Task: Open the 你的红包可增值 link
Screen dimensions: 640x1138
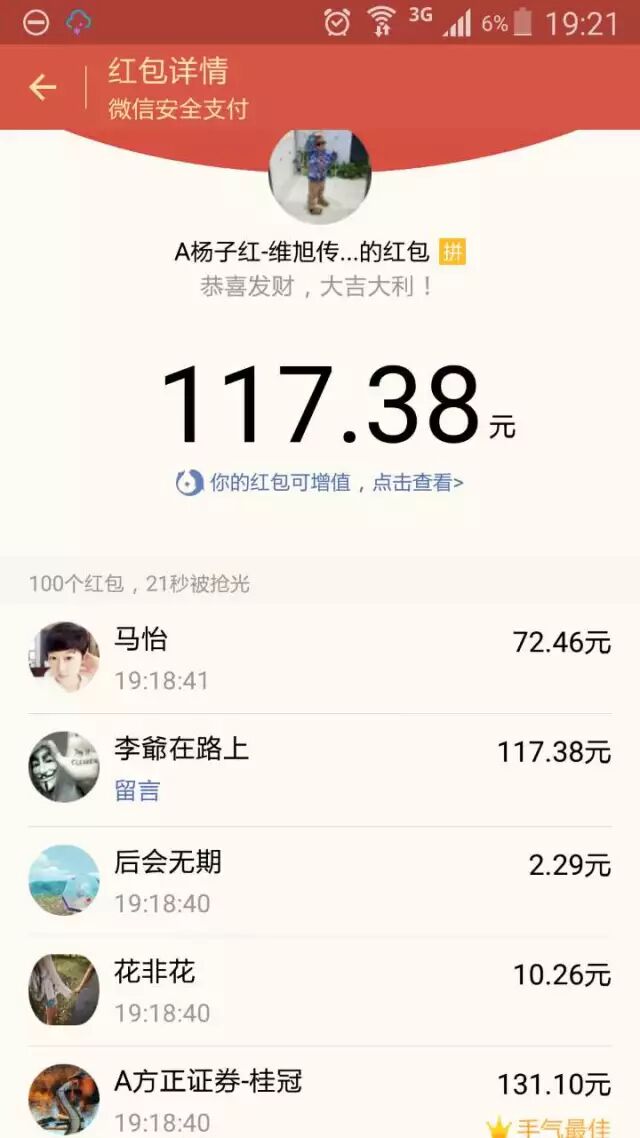Action: [x=320, y=483]
